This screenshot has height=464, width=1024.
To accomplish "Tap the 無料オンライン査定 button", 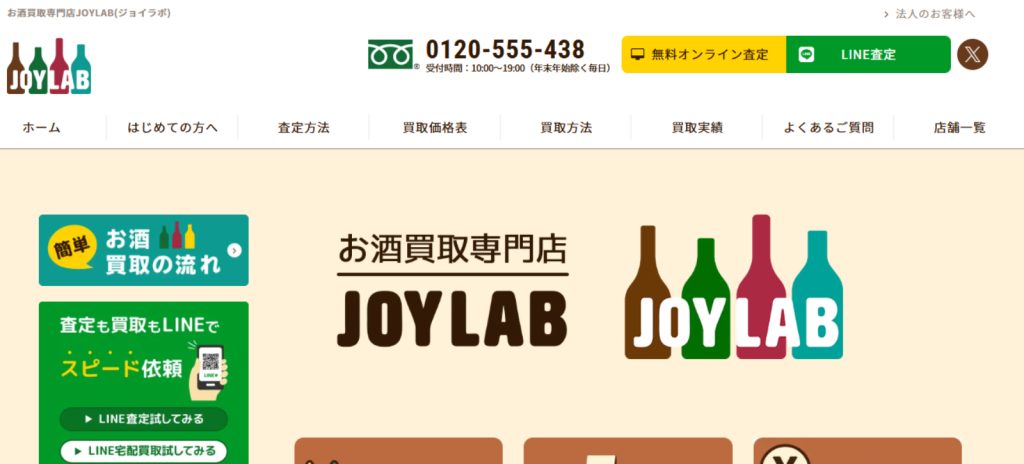I will 703,55.
